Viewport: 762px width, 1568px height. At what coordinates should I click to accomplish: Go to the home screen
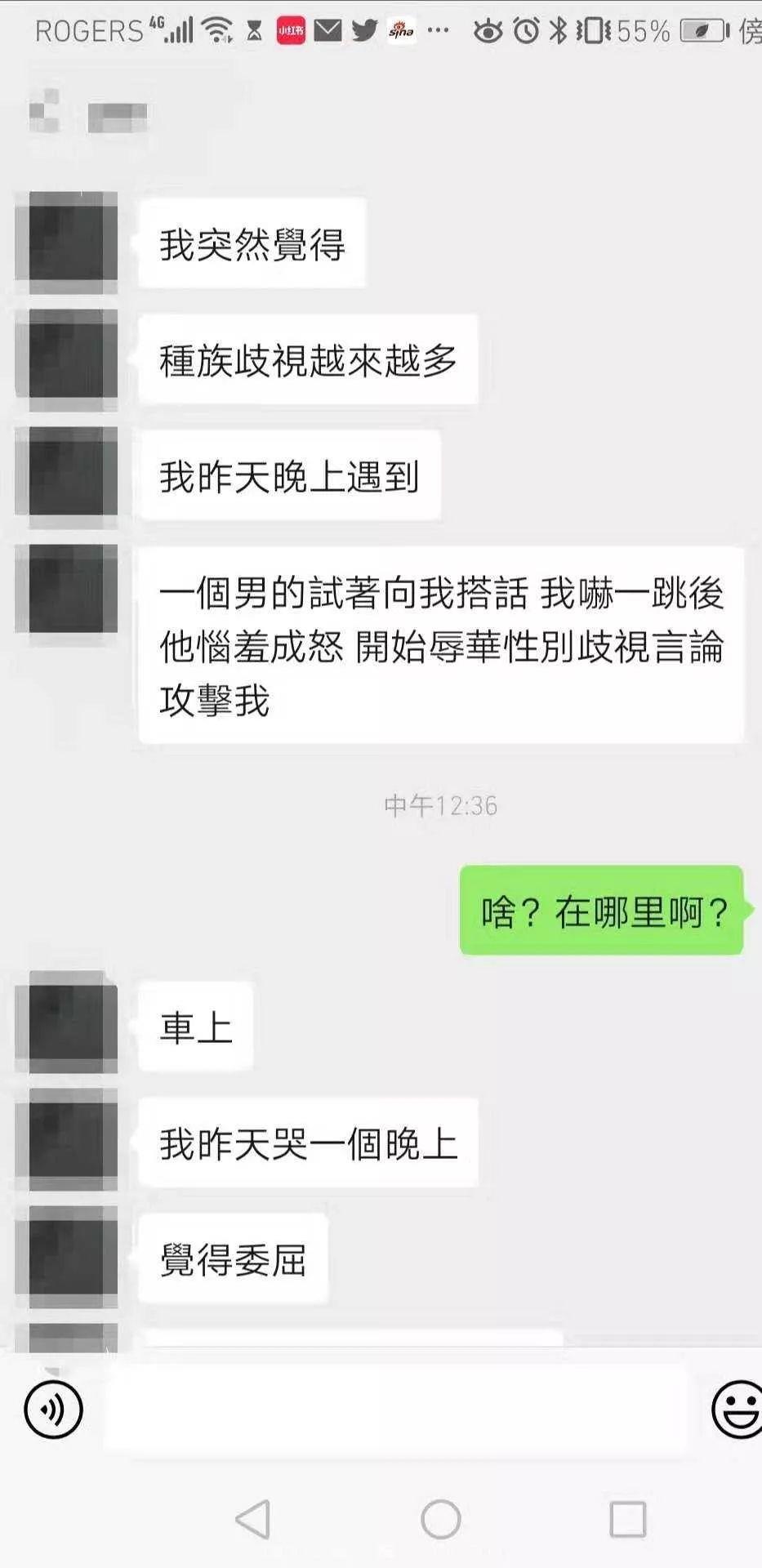point(441,1520)
